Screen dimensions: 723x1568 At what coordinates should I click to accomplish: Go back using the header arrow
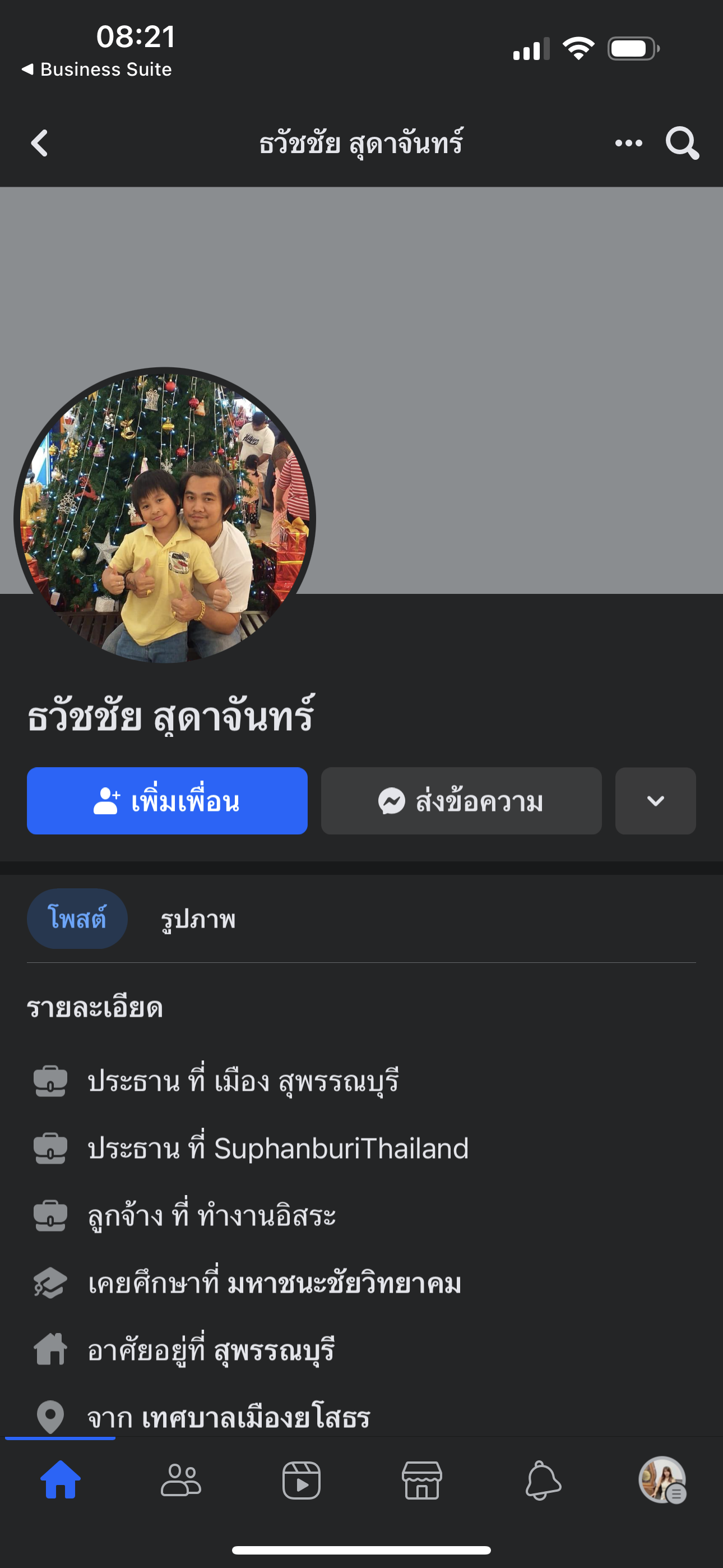[40, 144]
